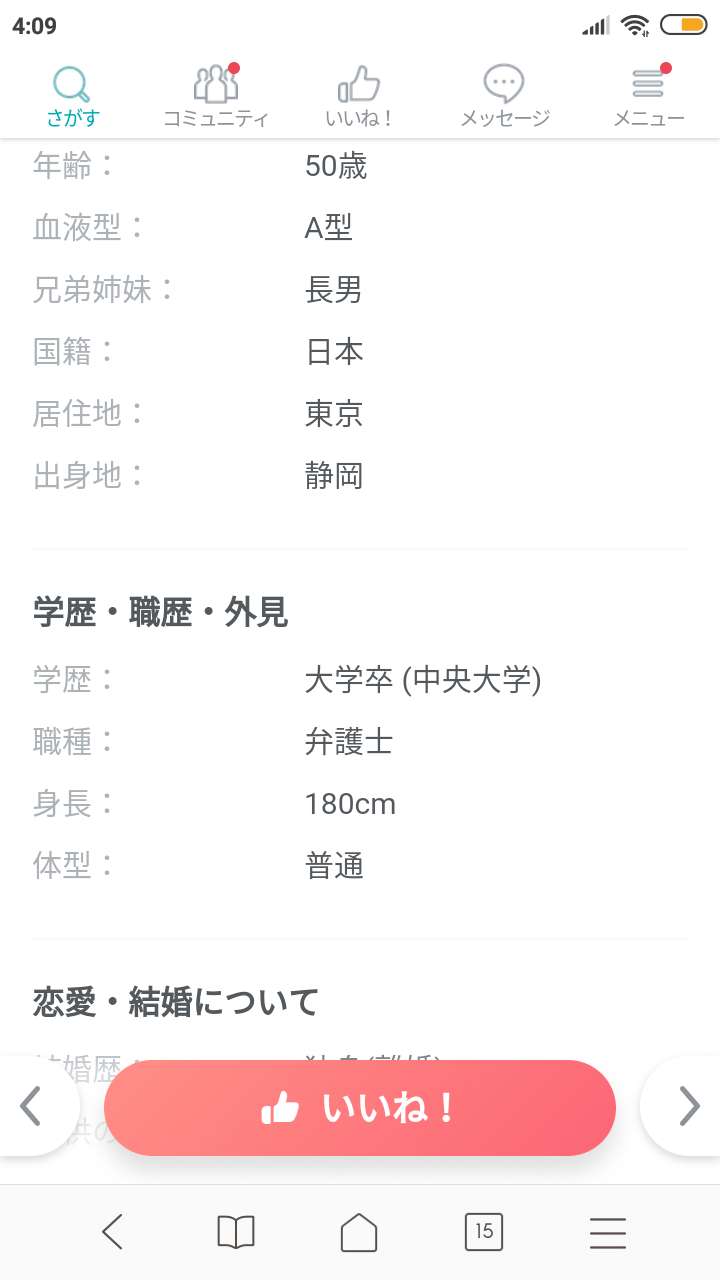Switch to the さがす search tab
The image size is (720, 1280).
[72, 97]
